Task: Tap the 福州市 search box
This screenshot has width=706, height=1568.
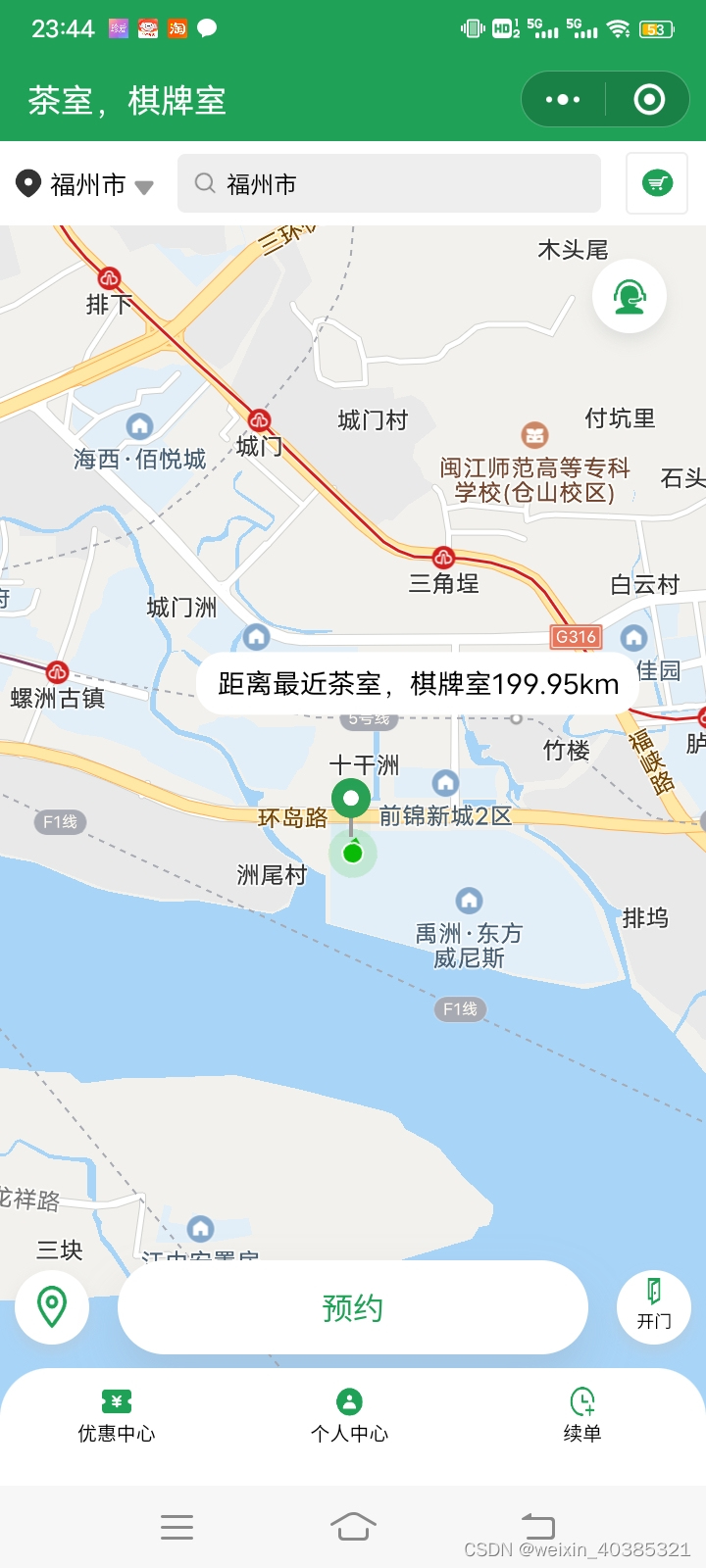Action: coord(389,183)
